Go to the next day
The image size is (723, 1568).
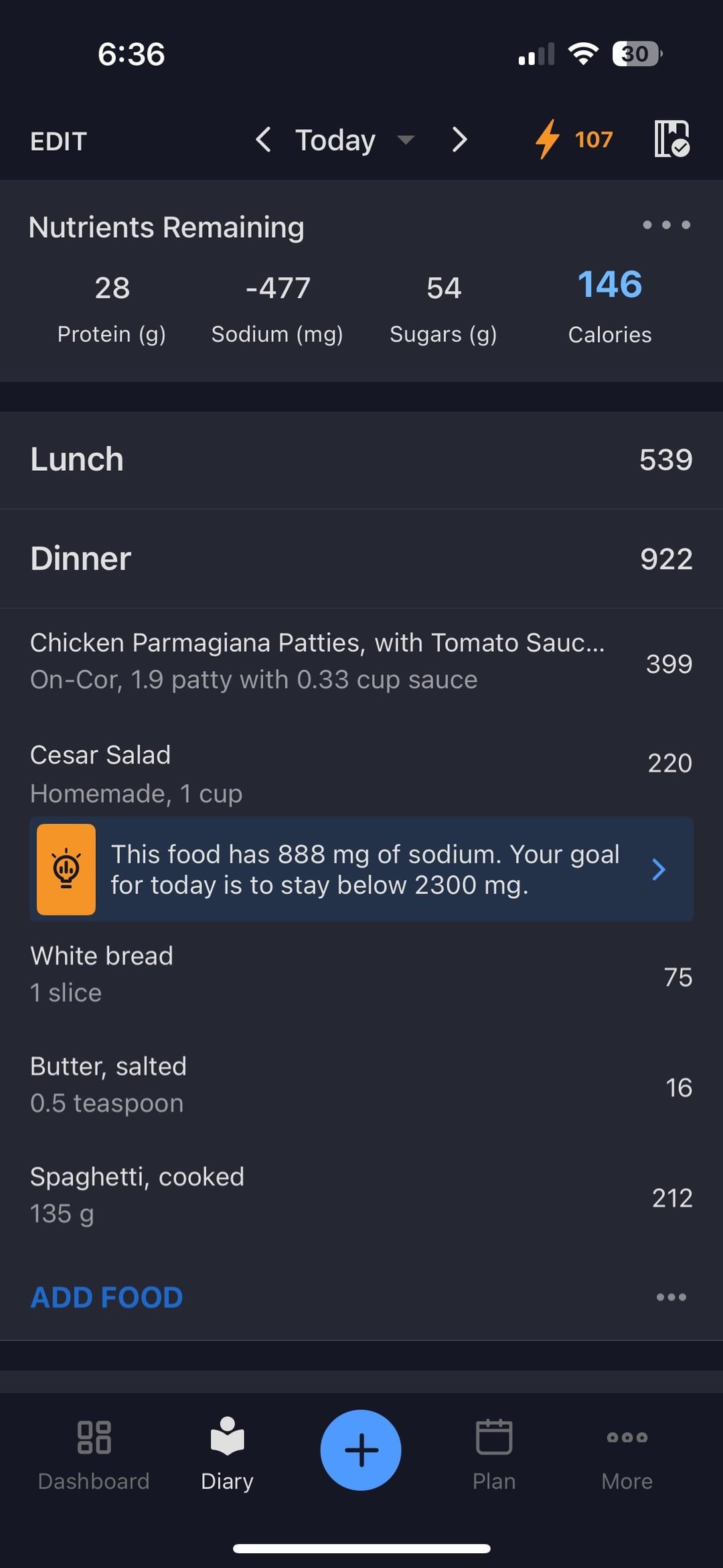click(459, 140)
